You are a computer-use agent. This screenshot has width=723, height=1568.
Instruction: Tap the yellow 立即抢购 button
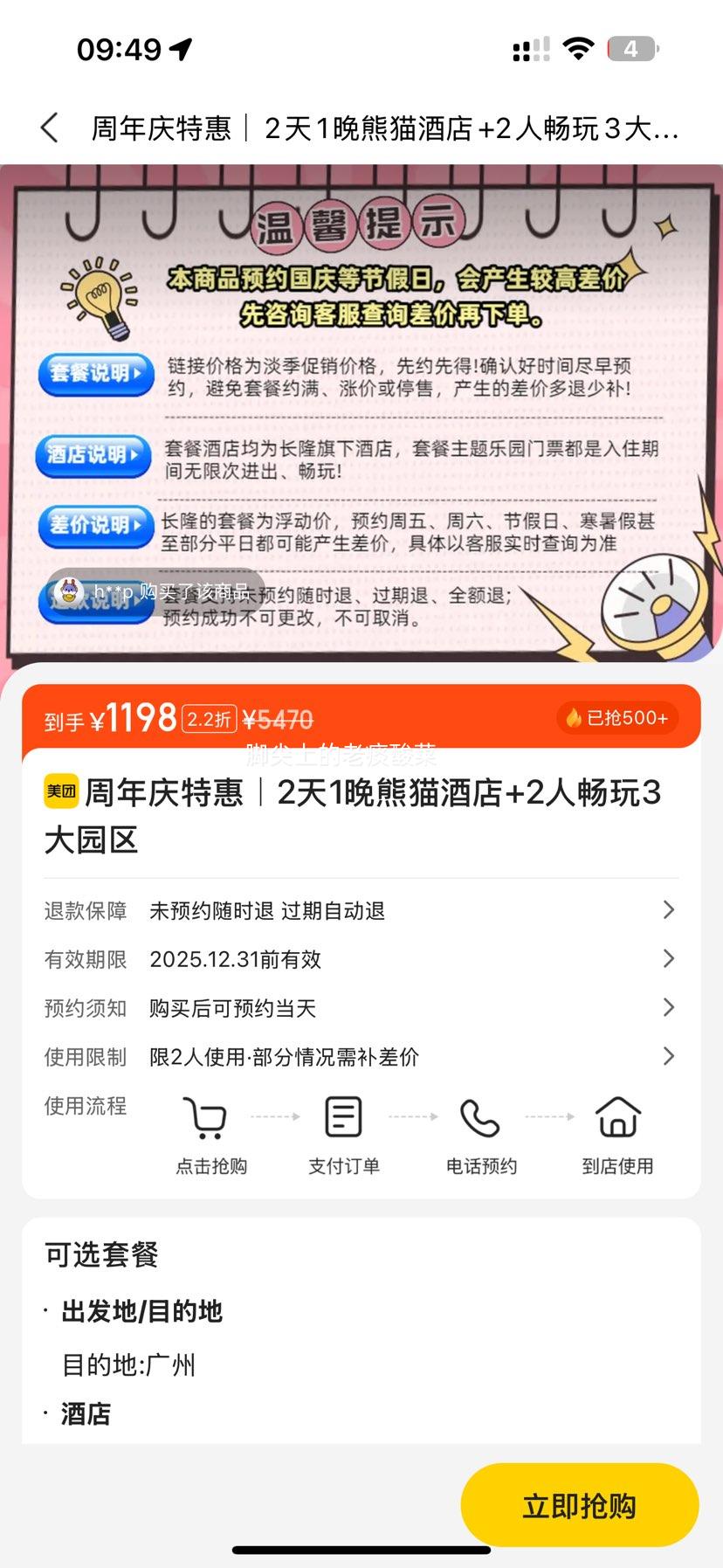click(x=579, y=1505)
